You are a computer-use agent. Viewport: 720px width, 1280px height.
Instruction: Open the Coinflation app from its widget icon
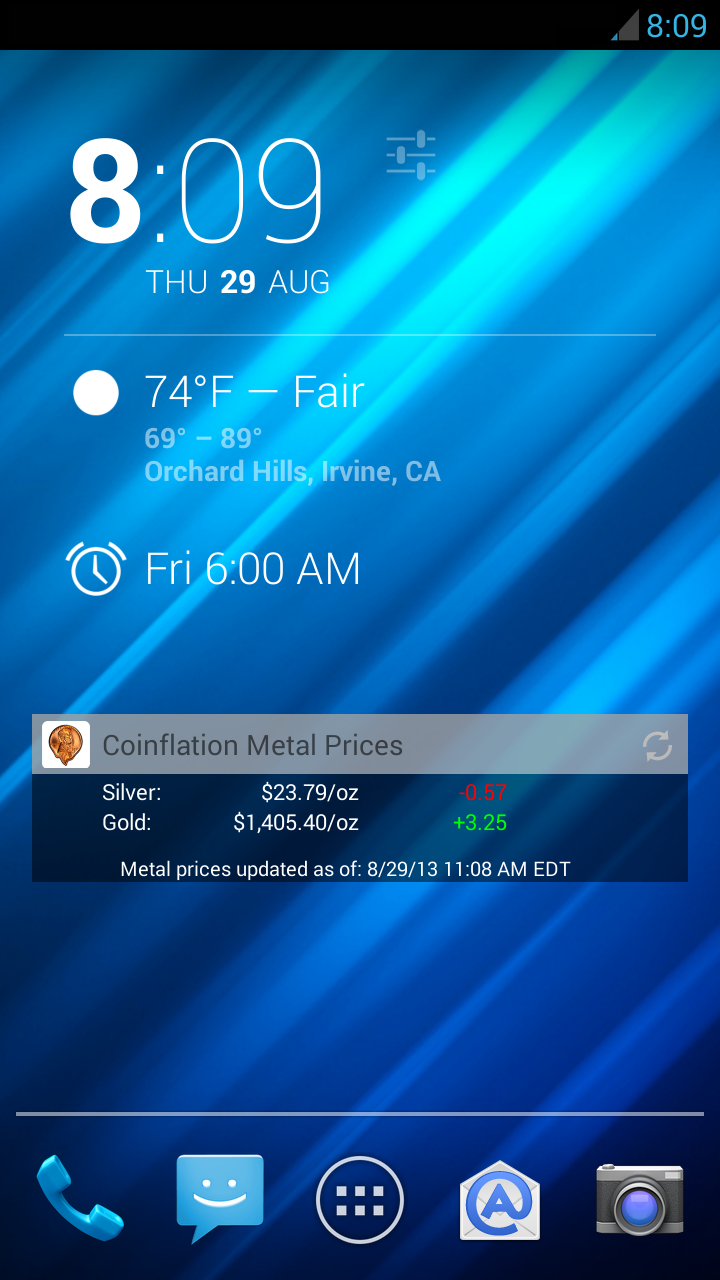coord(66,745)
